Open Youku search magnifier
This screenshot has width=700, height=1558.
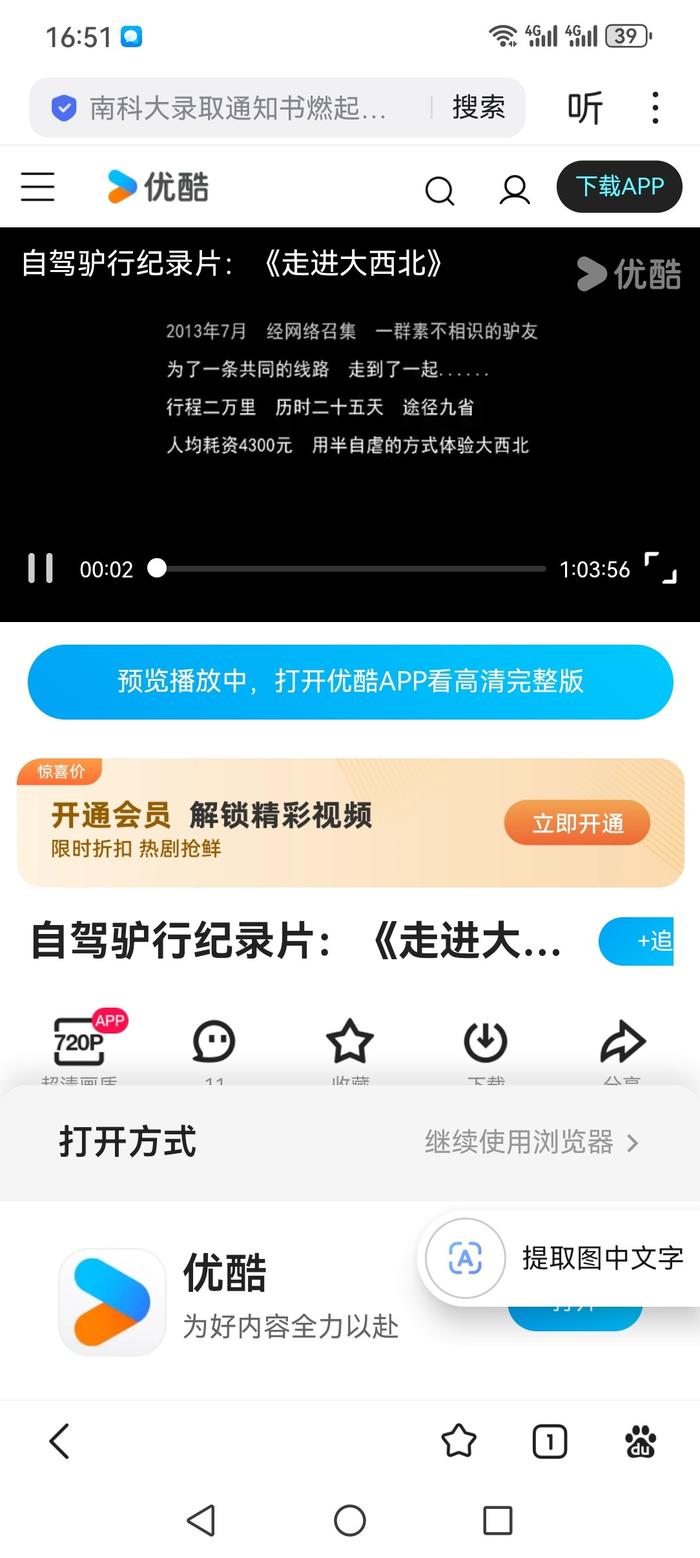[439, 190]
